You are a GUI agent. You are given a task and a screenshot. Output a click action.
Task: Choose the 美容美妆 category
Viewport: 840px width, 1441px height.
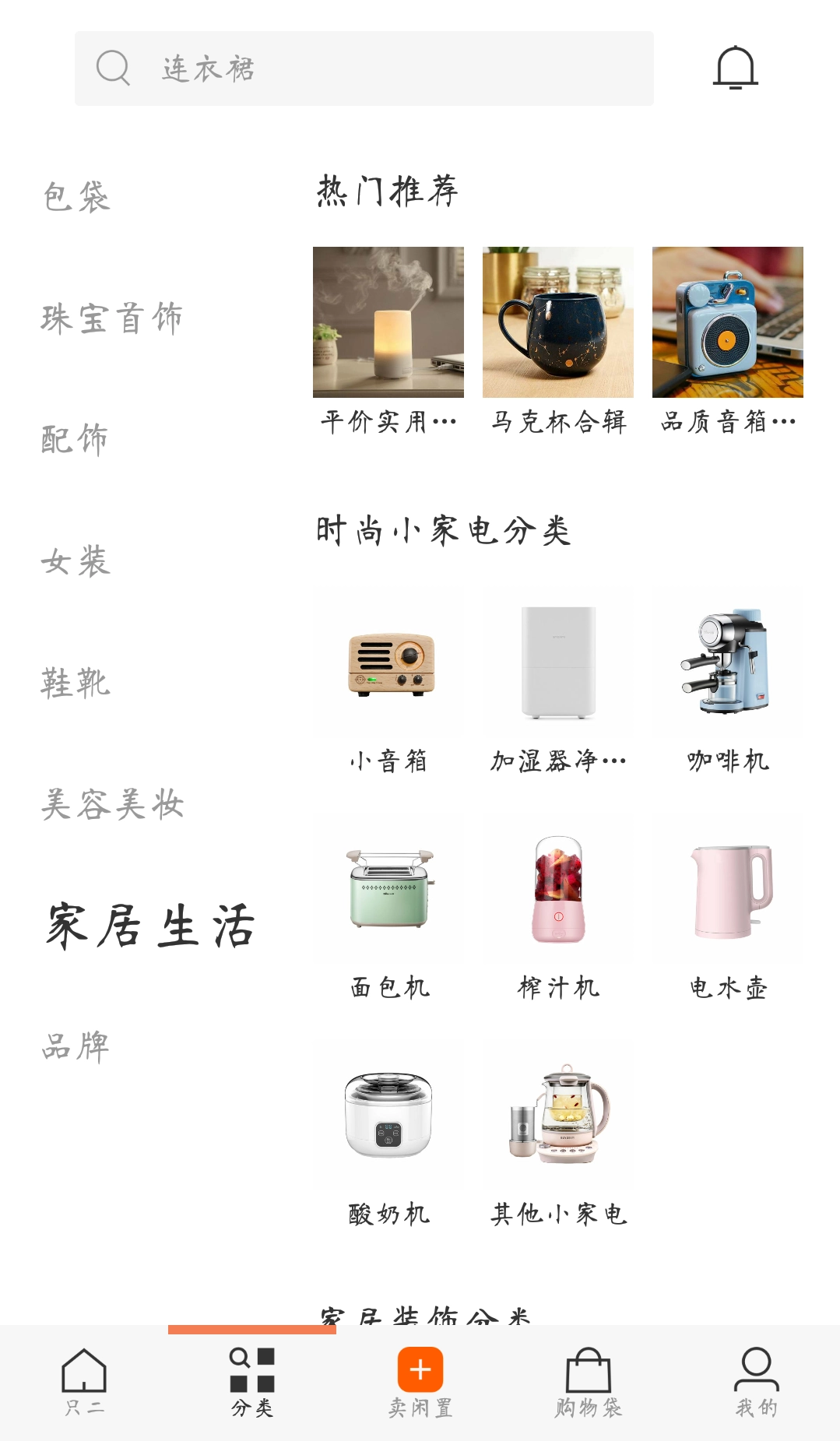tap(112, 804)
